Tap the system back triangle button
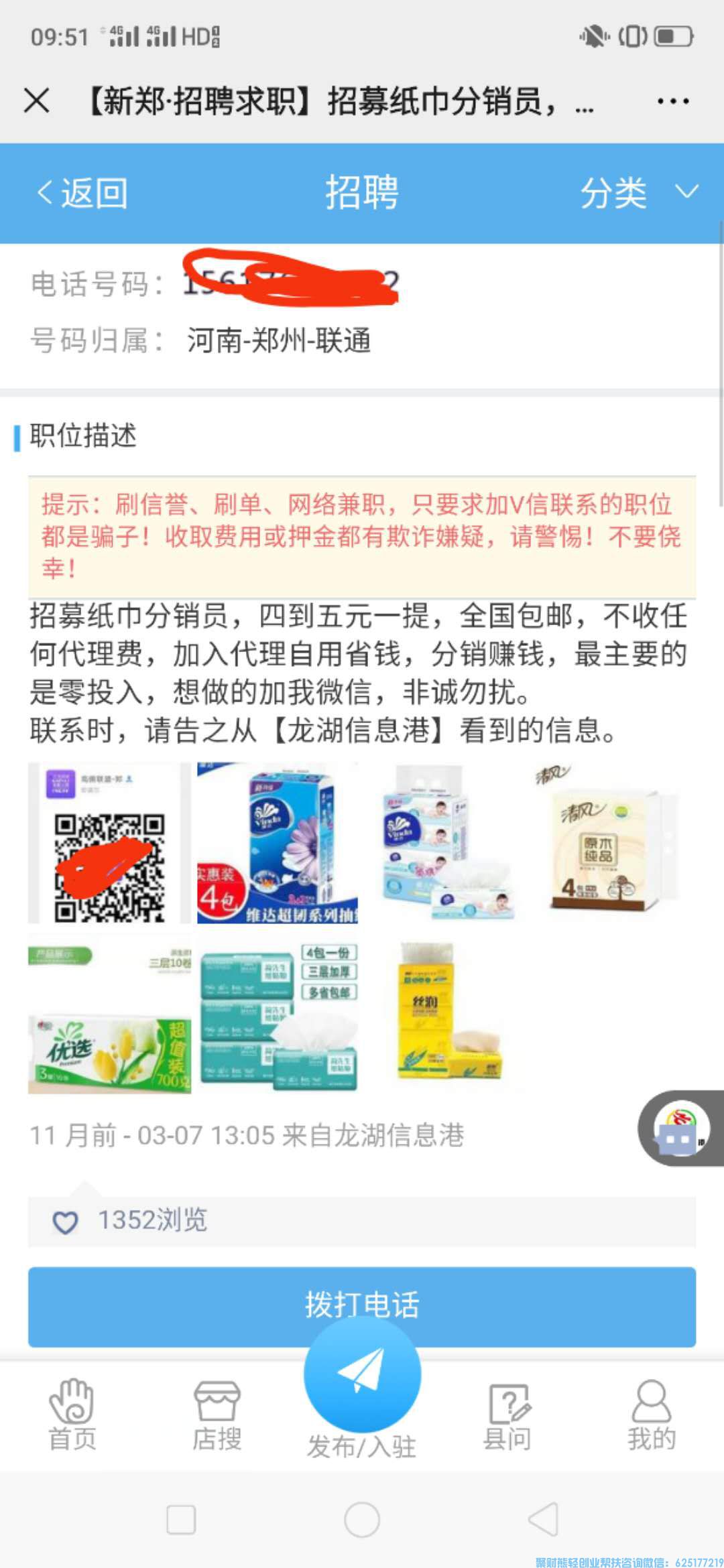Image resolution: width=724 pixels, height=1568 pixels. click(544, 1519)
